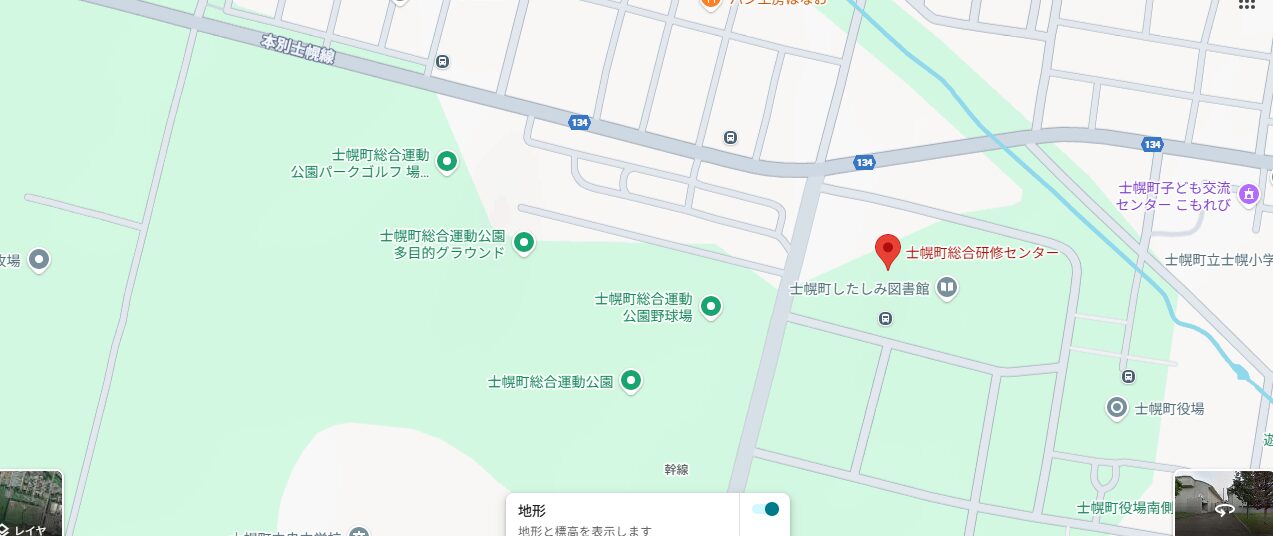Open 士幌町総合運動公園 多目的グラウンド marker

point(523,242)
